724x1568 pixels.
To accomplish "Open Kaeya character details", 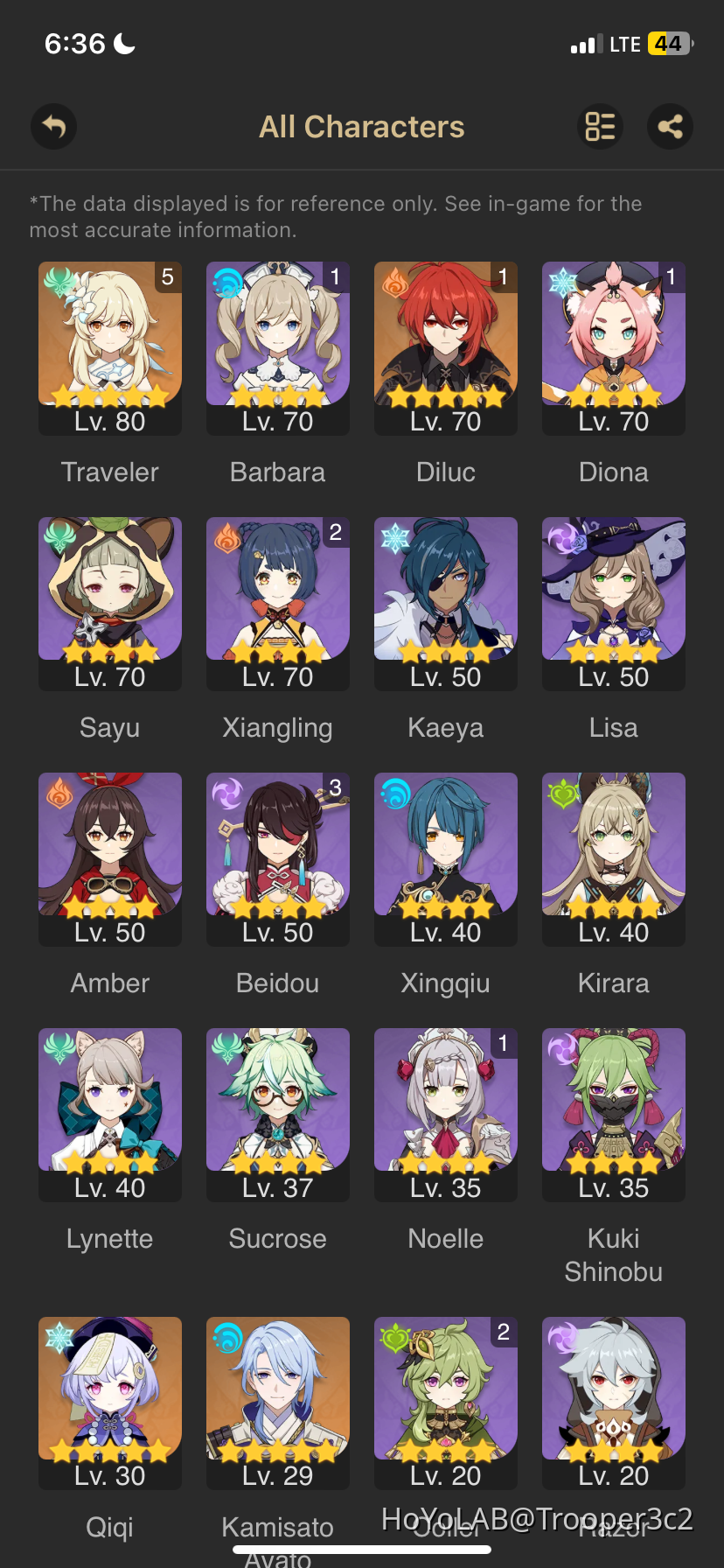I will pos(446,604).
